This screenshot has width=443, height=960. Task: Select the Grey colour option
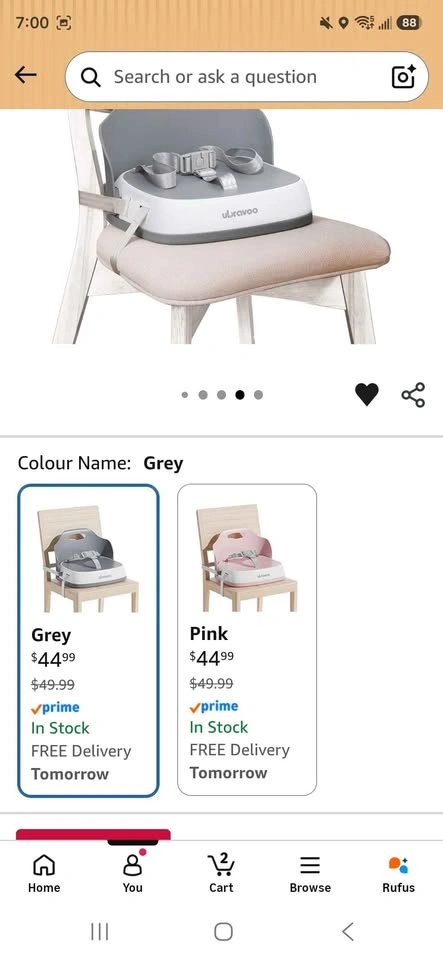pyautogui.click(x=89, y=640)
